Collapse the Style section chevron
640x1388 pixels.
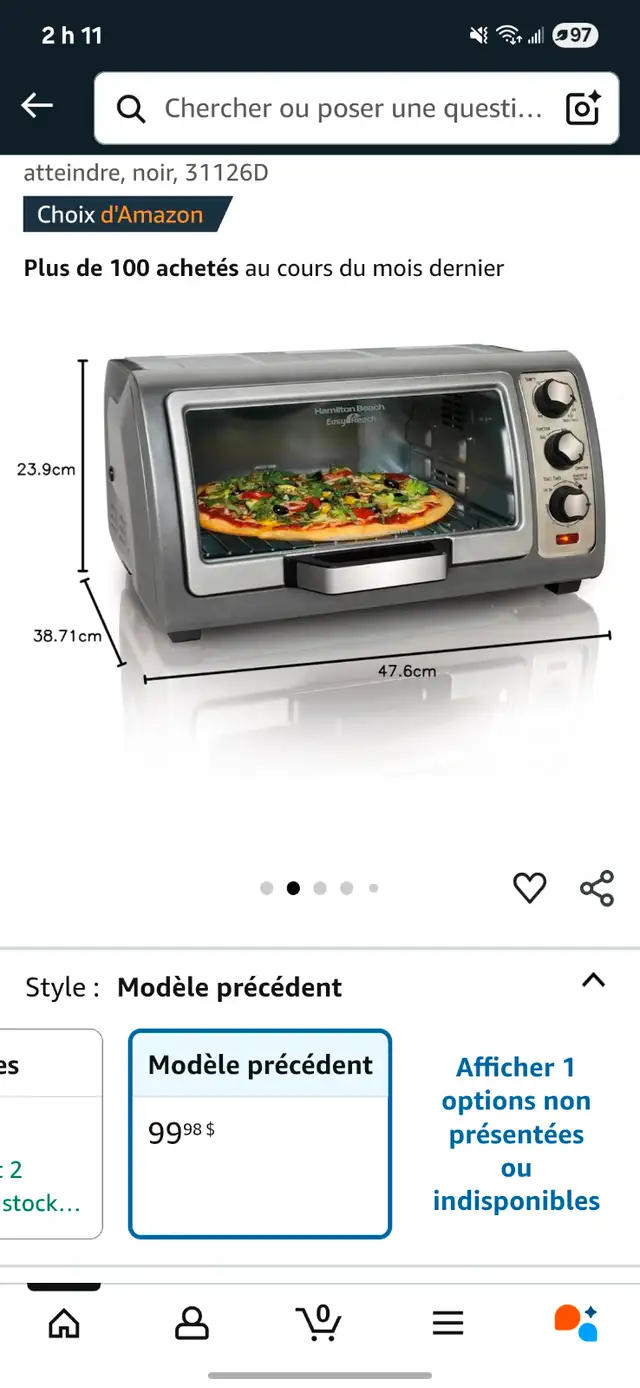pos(594,980)
